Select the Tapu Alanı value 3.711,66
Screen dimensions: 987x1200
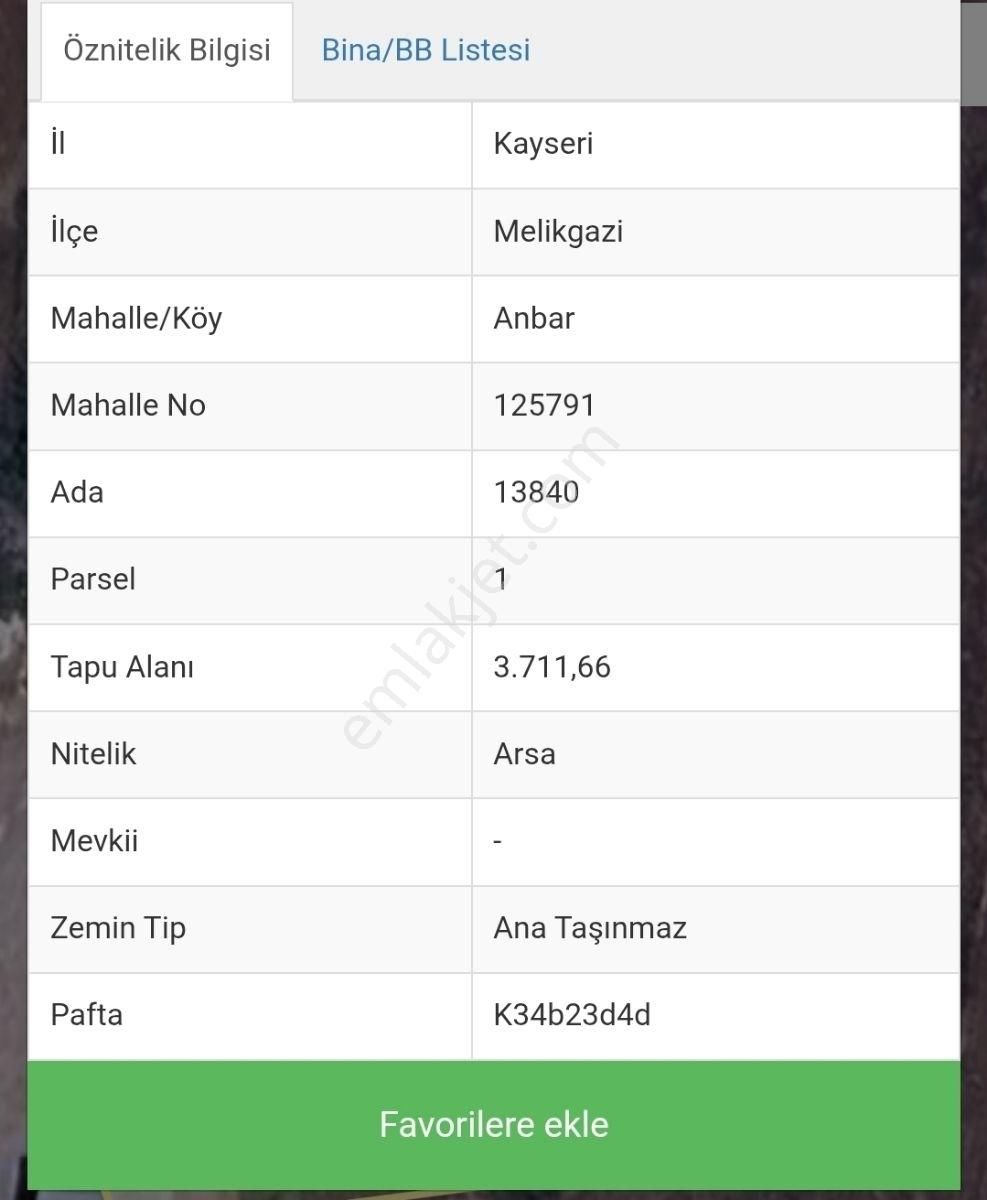553,667
